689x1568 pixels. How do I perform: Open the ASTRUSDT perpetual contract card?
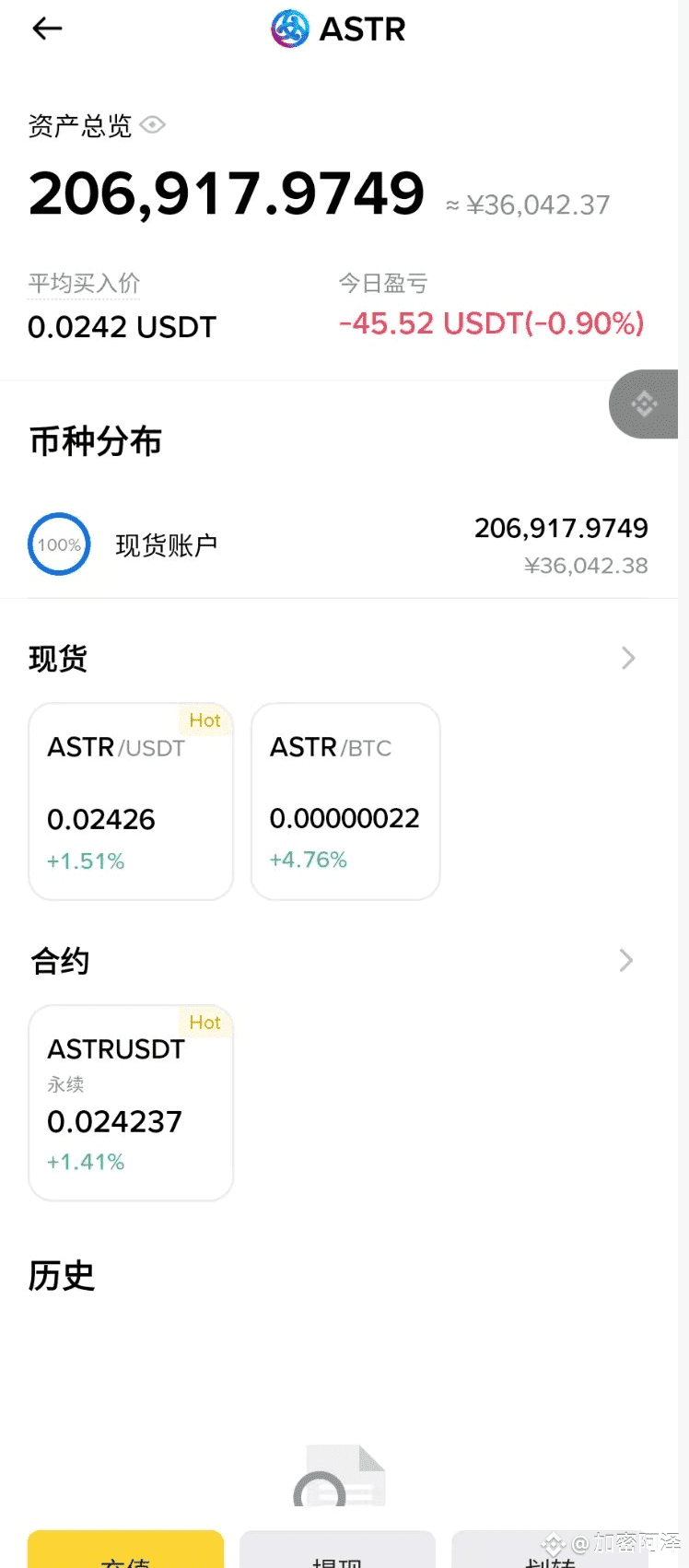(x=131, y=1103)
